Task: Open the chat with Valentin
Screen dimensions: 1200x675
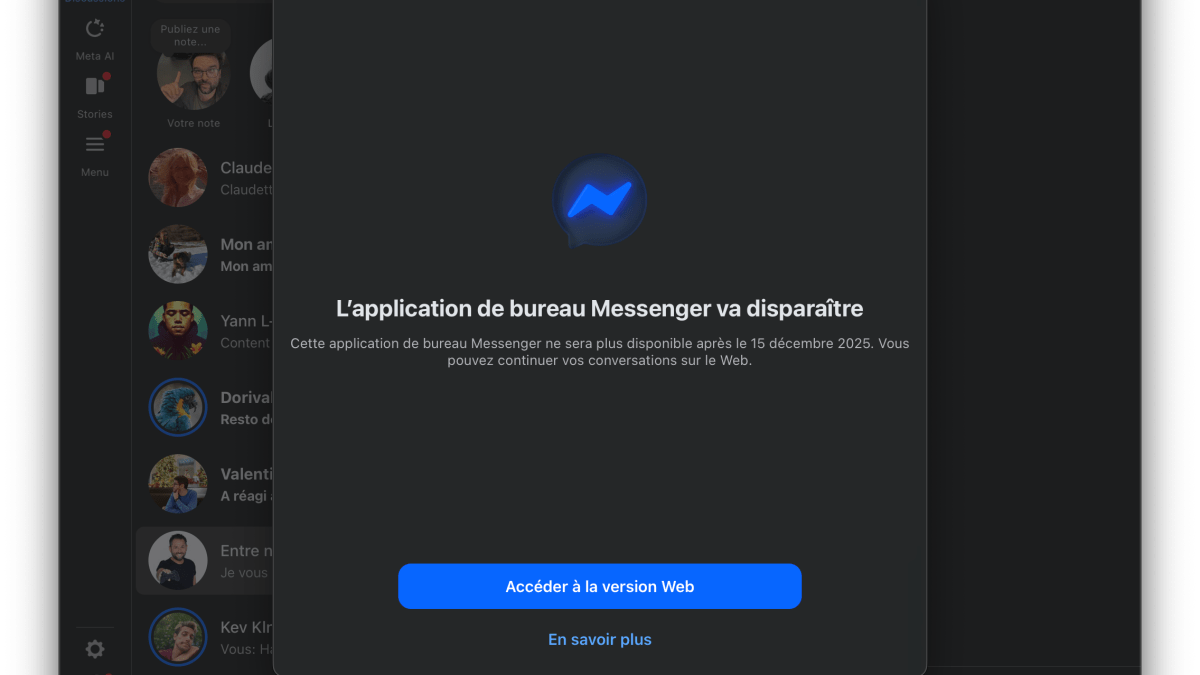Action: tap(210, 483)
